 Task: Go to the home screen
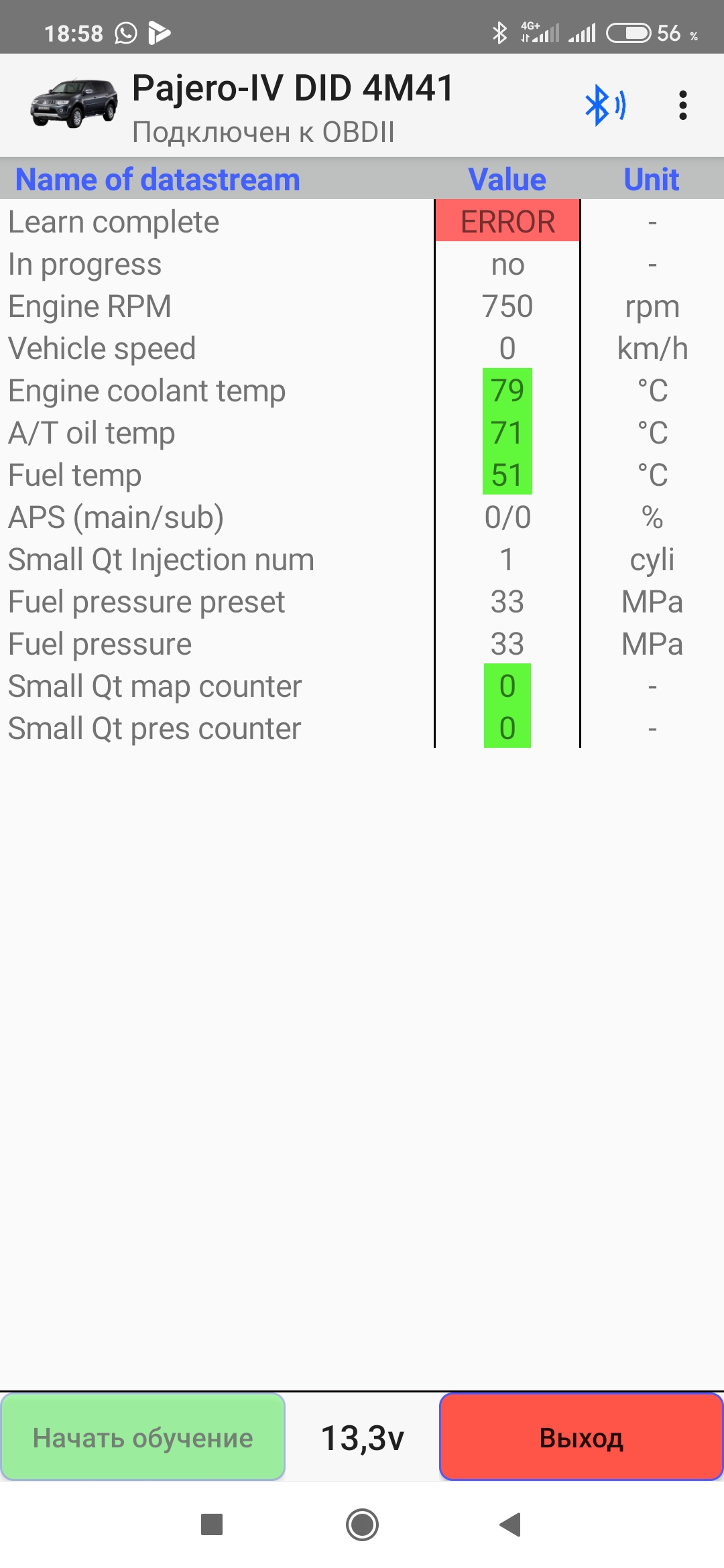(362, 1524)
